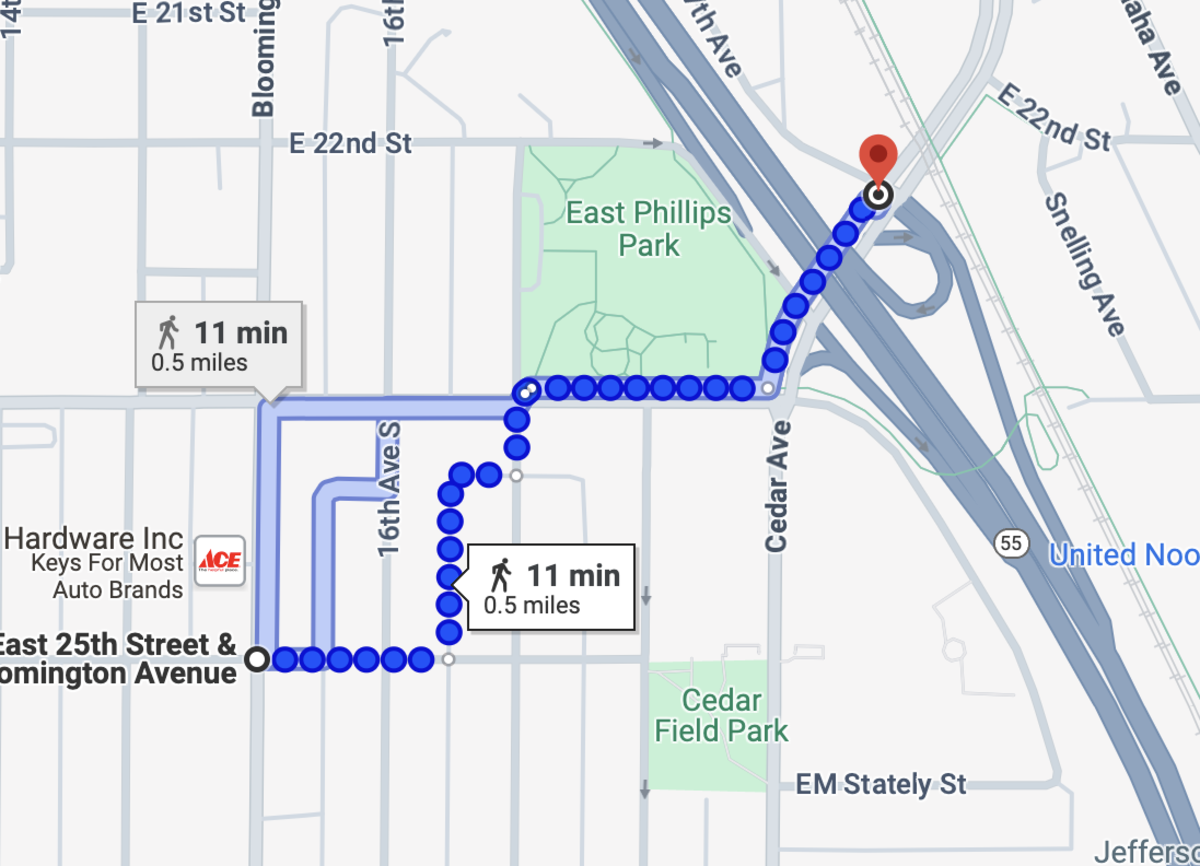Open Cedar Field Park place label
The image size is (1200, 866).
[x=721, y=715]
